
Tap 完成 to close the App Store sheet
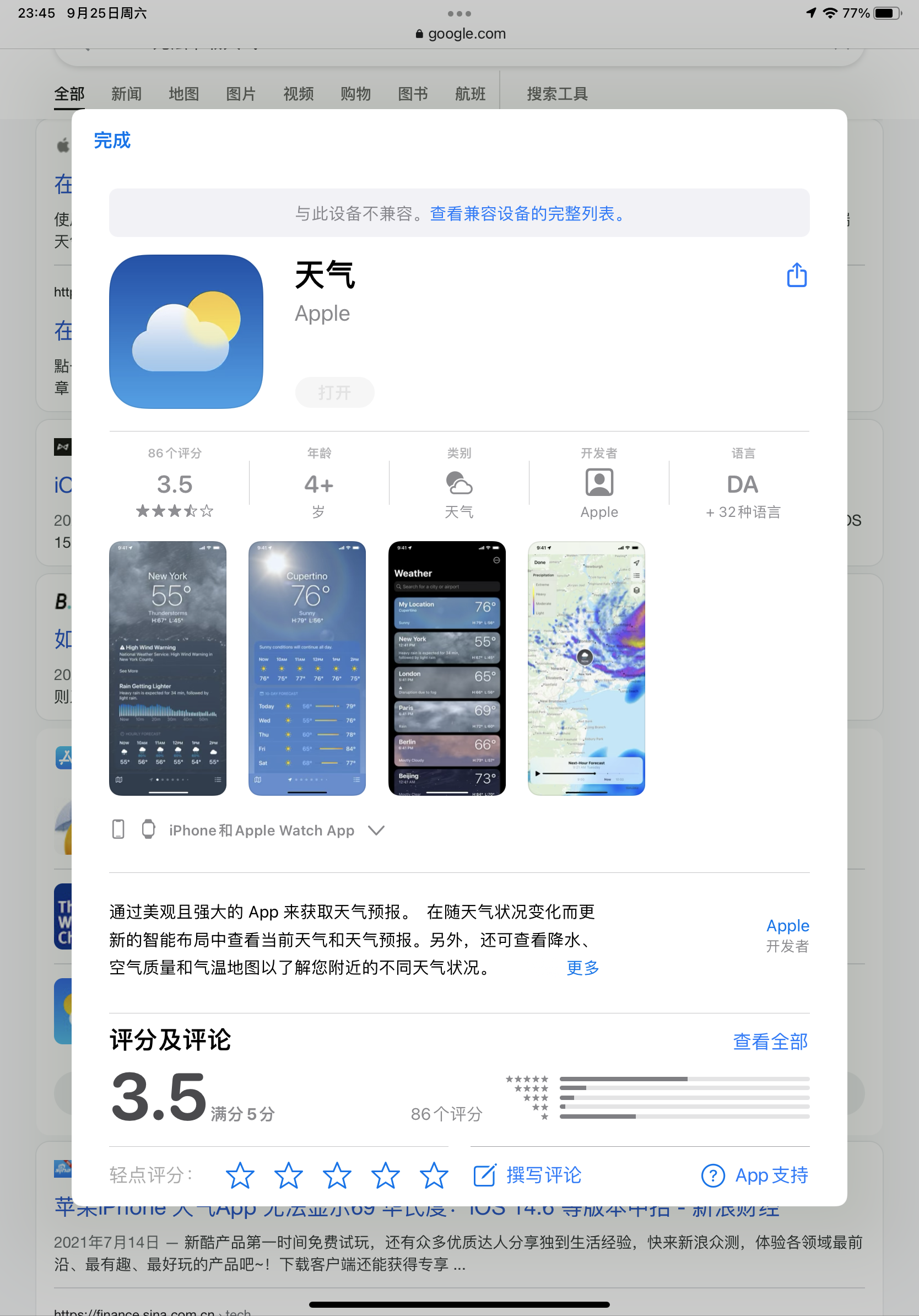112,141
